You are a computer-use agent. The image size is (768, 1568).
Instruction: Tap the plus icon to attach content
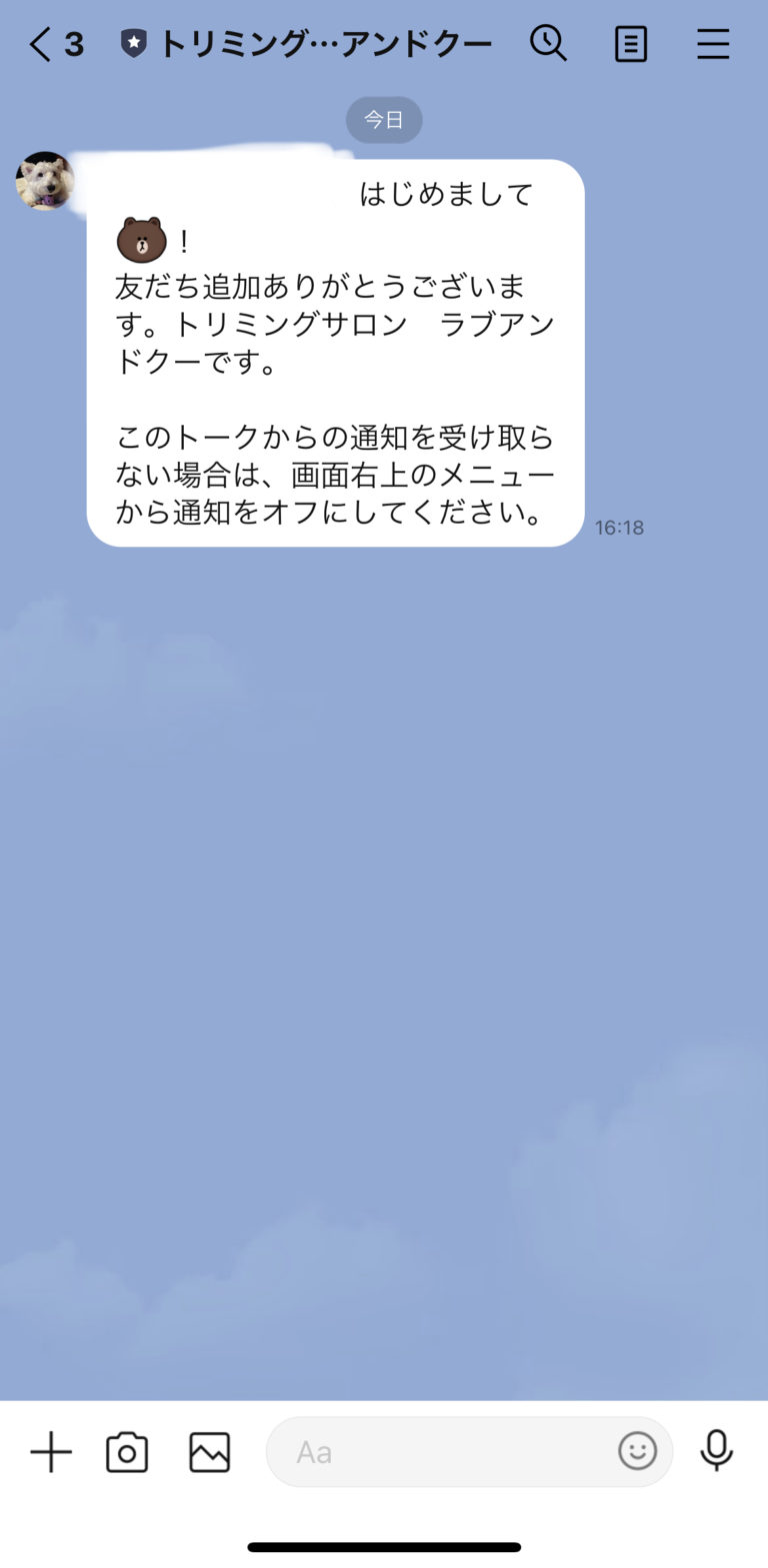click(x=50, y=1452)
